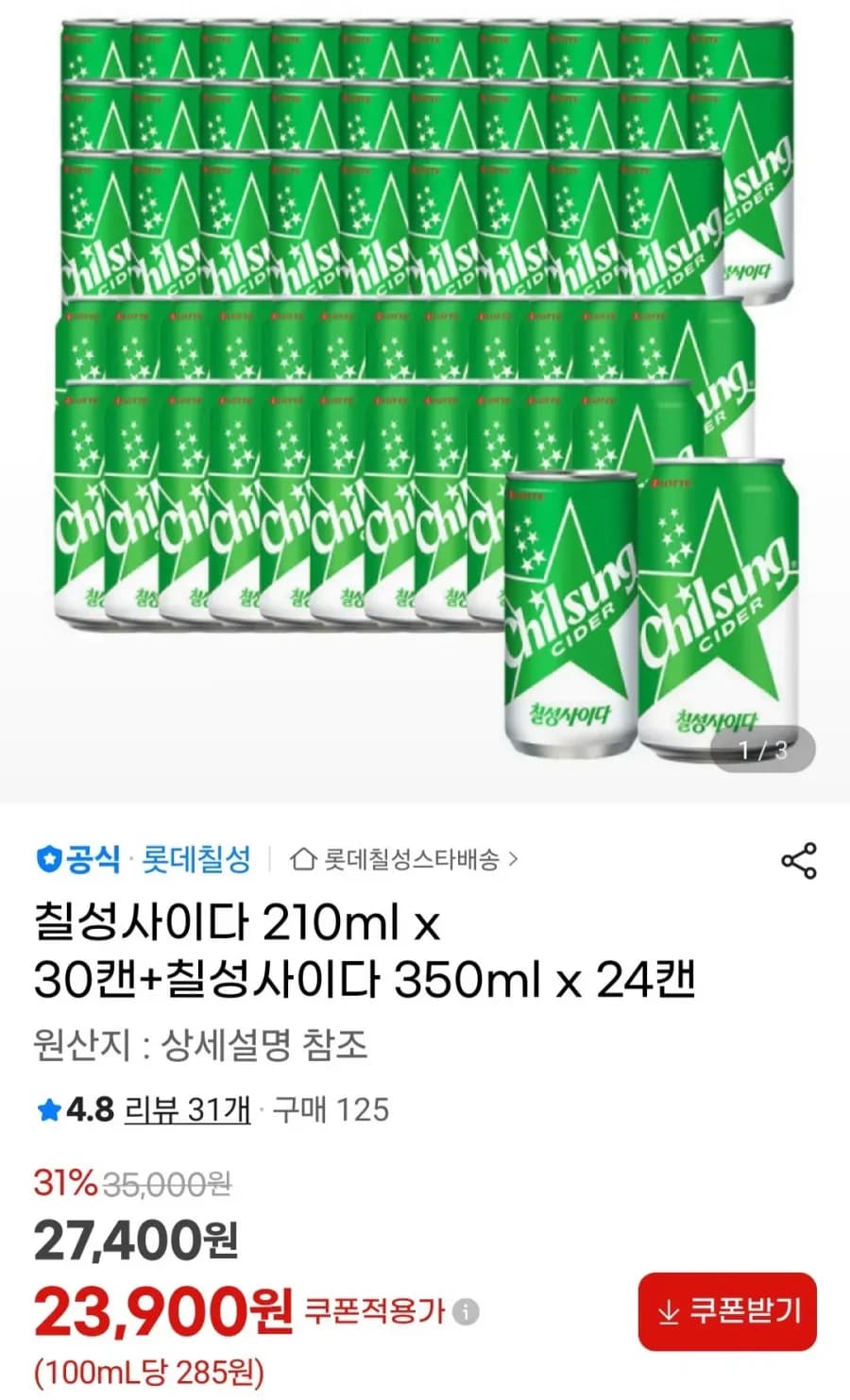Viewport: 850px width, 1400px height.
Task: Click the store home icon beside 롯데칠성스타배송
Action: coord(302,859)
